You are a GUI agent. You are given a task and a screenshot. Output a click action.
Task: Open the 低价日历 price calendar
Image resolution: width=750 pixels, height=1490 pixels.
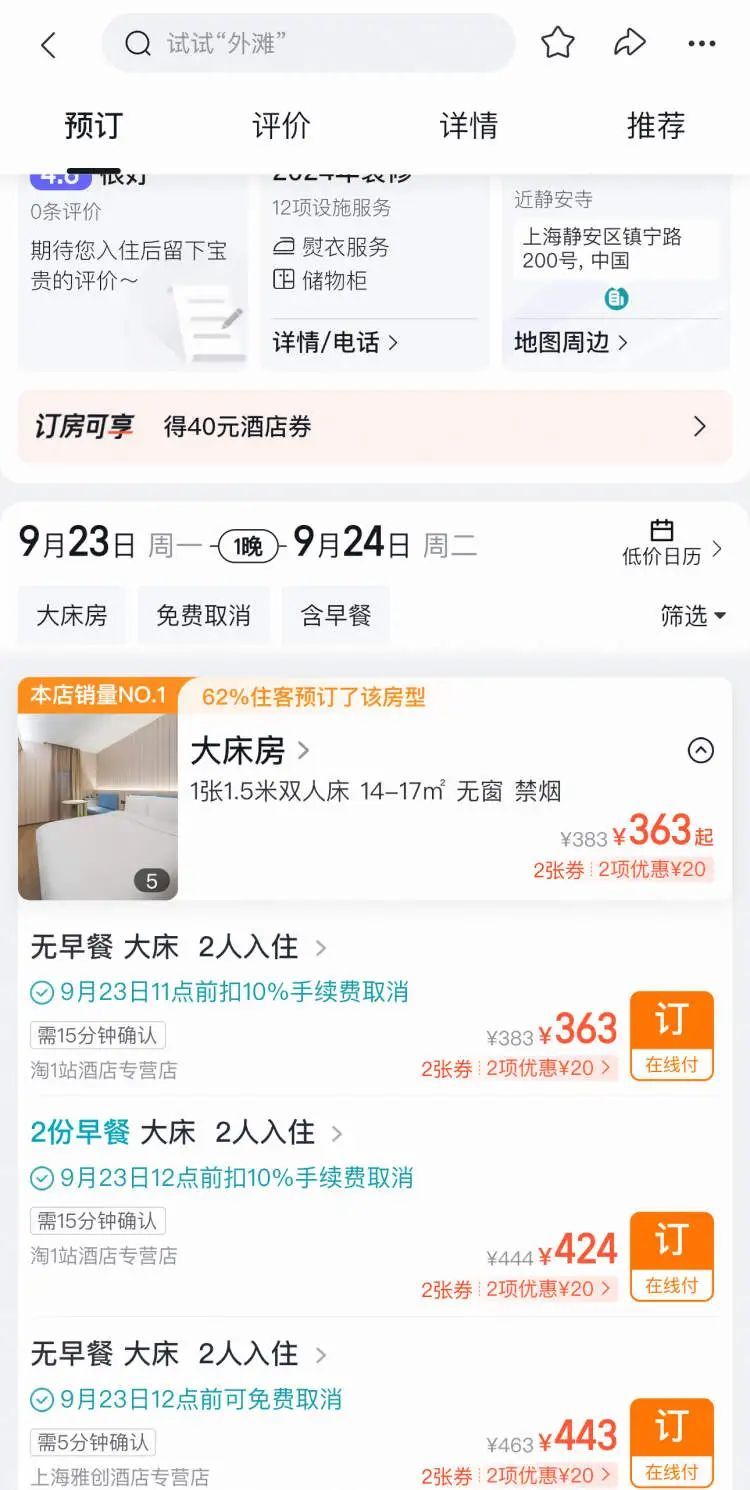pyautogui.click(x=671, y=543)
